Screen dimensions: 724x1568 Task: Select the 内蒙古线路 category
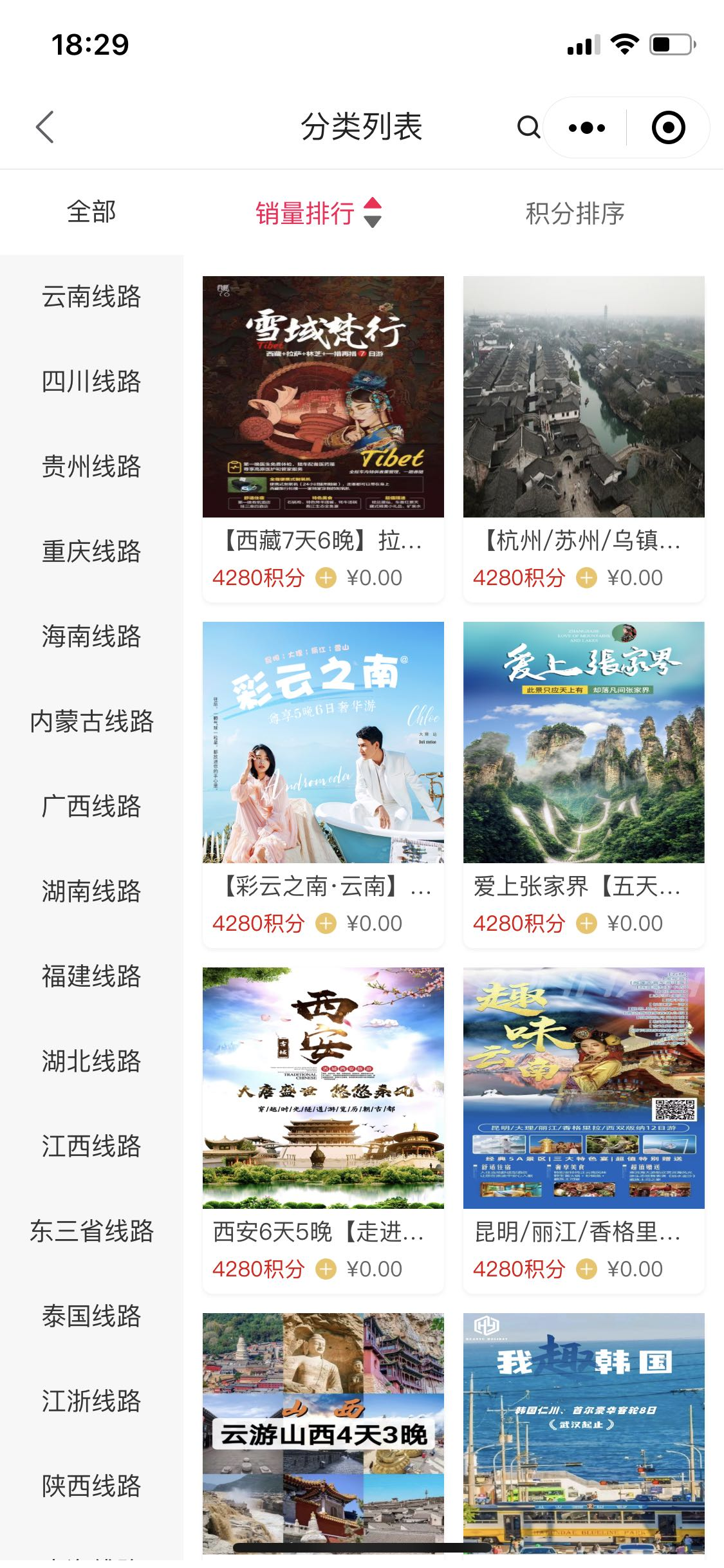[x=91, y=722]
